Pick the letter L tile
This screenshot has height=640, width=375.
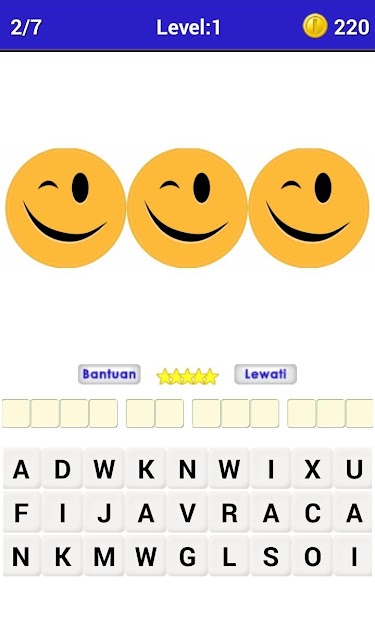click(229, 556)
